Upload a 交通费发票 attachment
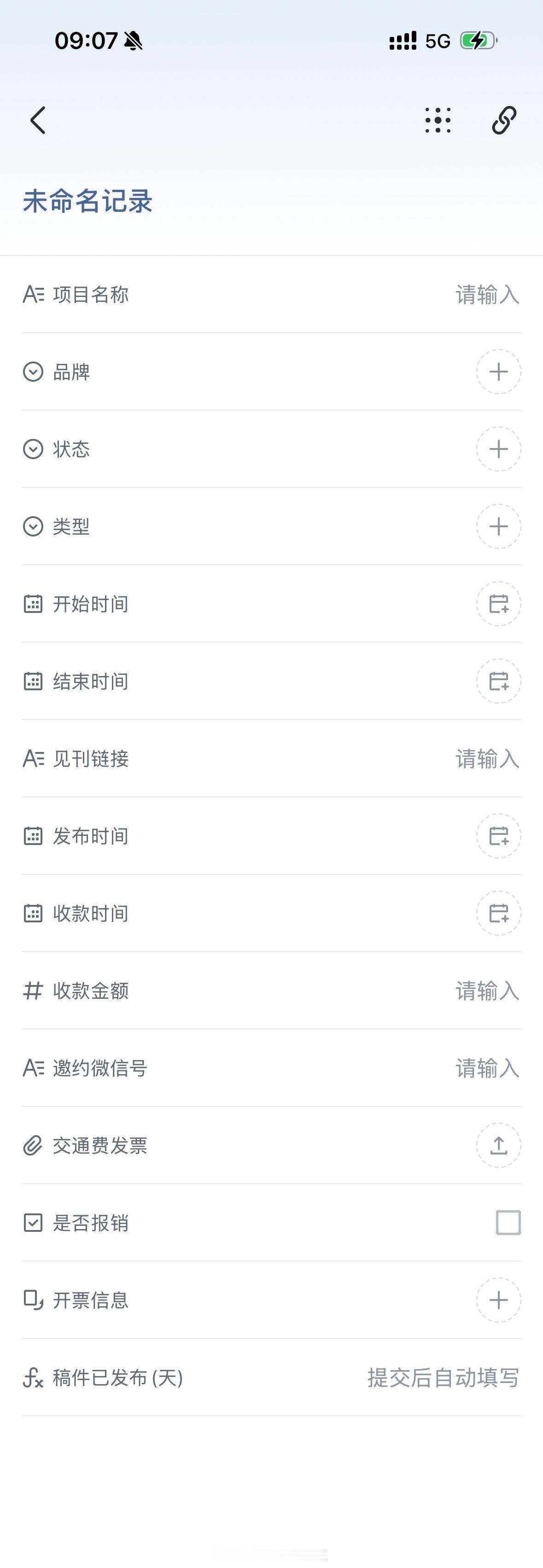The image size is (543, 1568). click(x=498, y=1146)
